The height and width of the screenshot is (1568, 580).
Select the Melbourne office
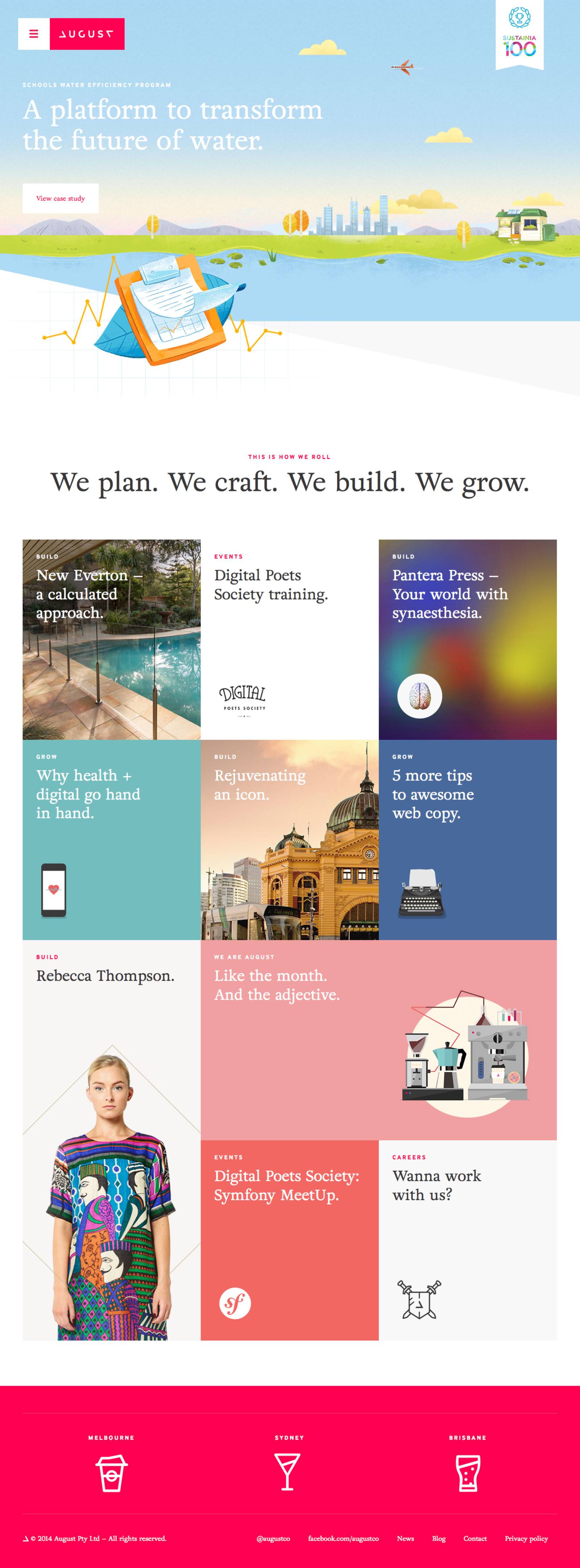(x=111, y=1472)
